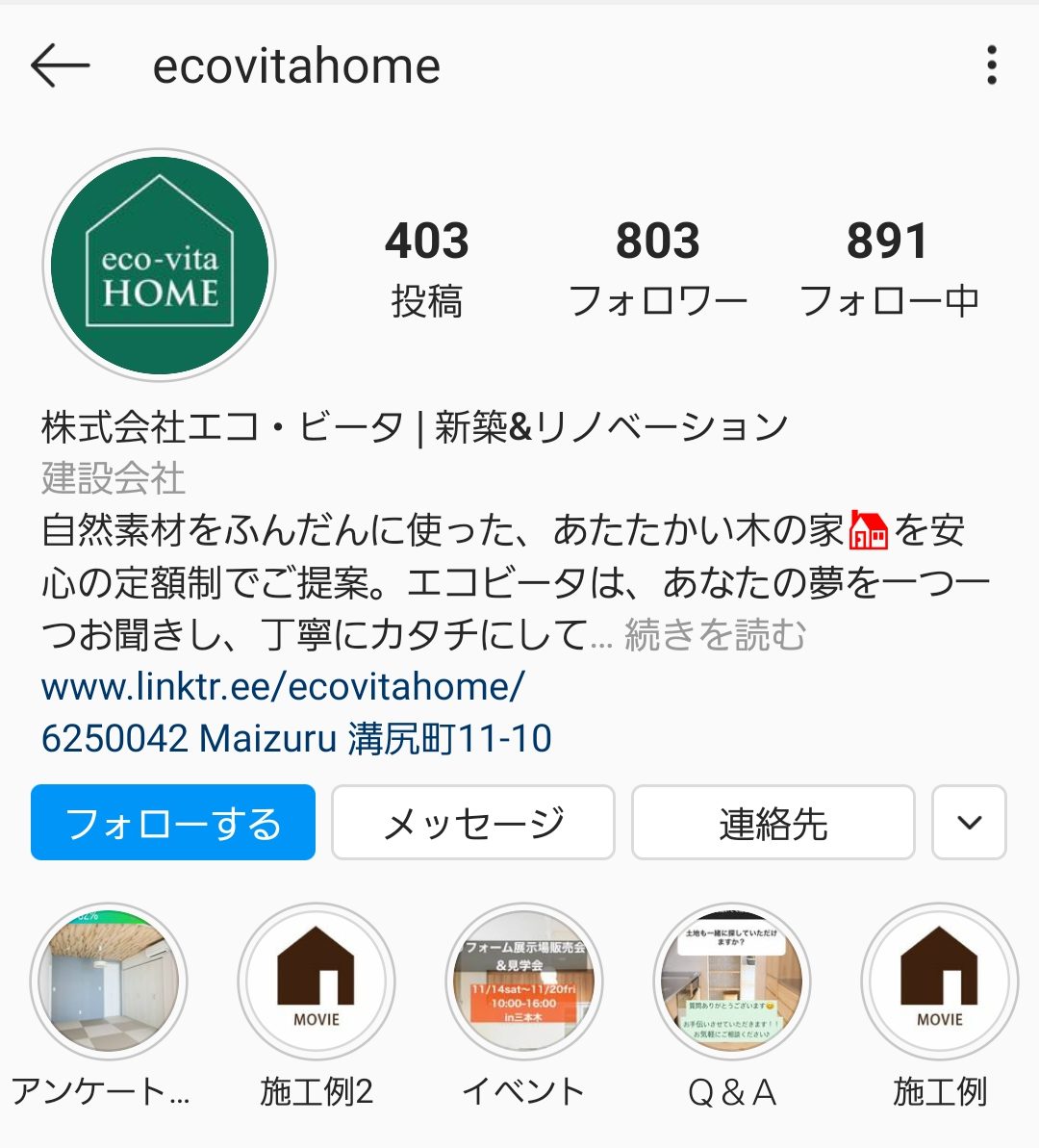Open the Q&A story highlight

pos(732,982)
